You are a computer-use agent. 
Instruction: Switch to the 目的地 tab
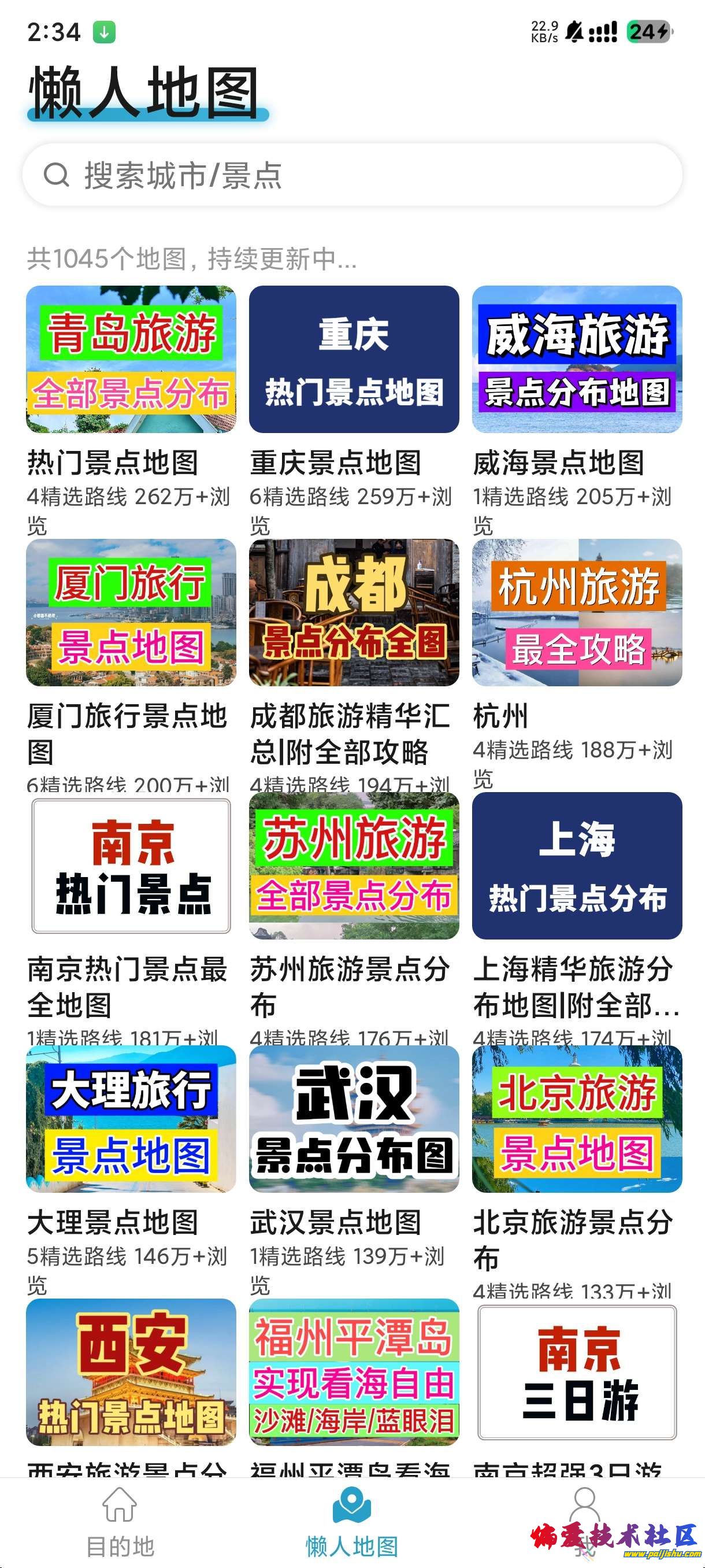[120, 1520]
